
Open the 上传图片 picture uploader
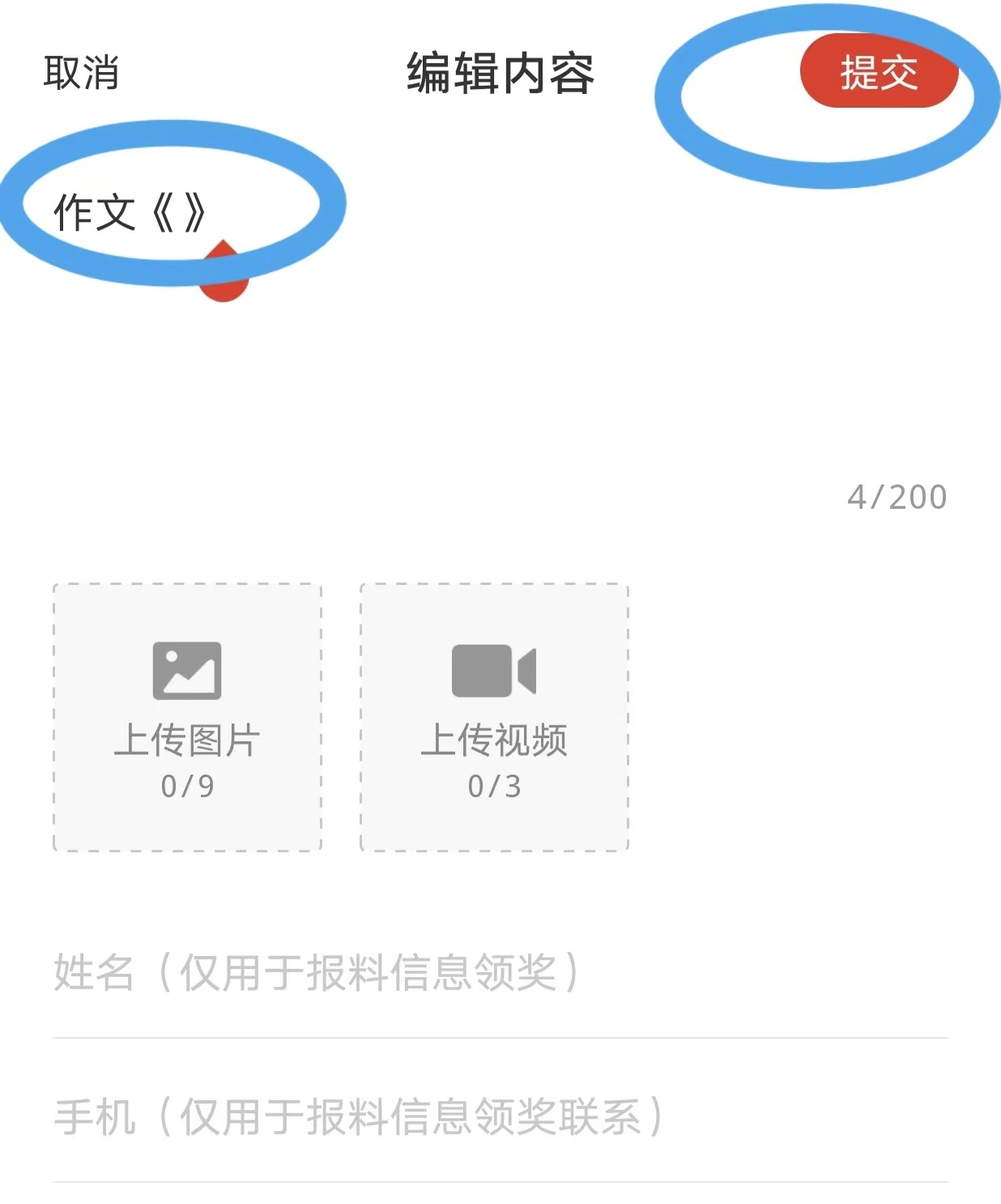tap(187, 717)
